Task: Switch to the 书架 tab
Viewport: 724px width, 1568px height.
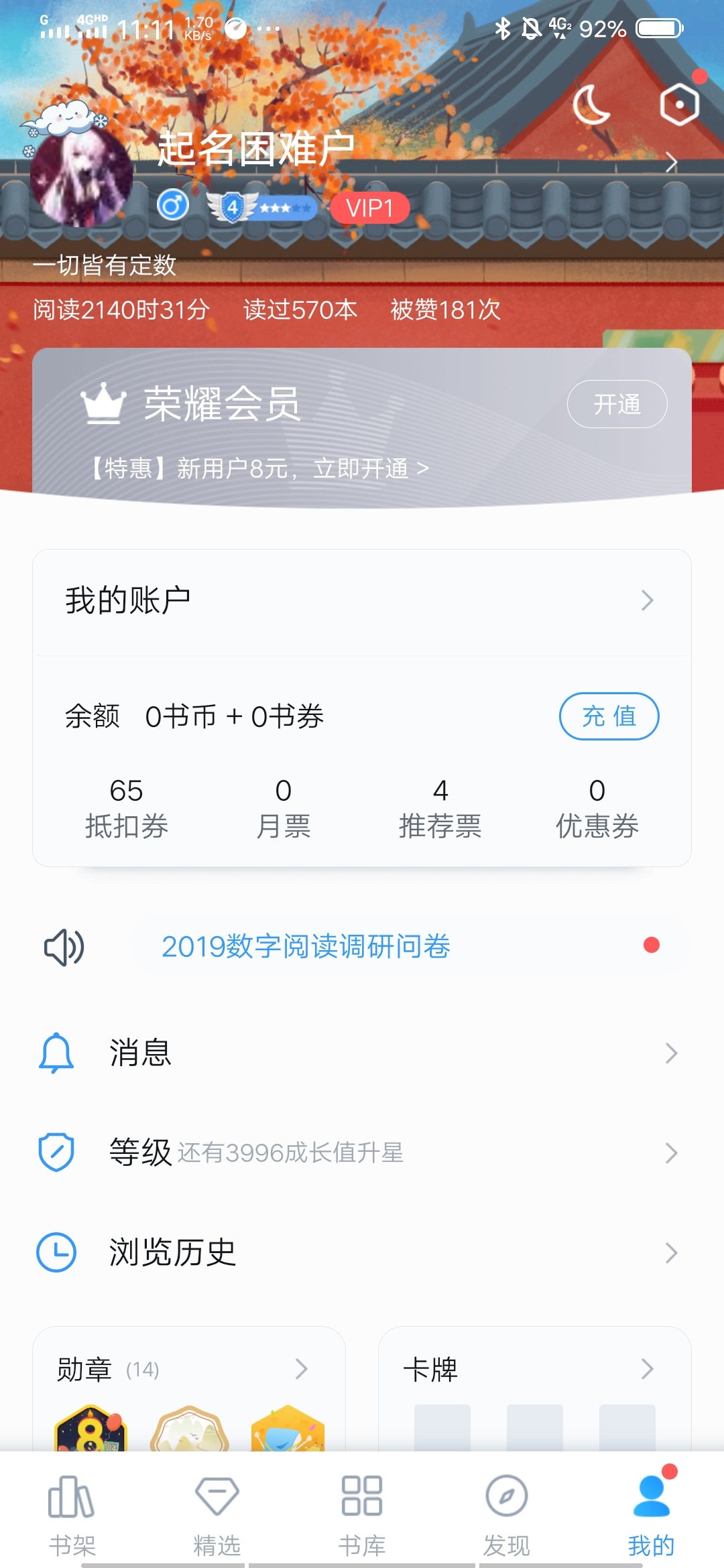Action: click(x=72, y=1512)
